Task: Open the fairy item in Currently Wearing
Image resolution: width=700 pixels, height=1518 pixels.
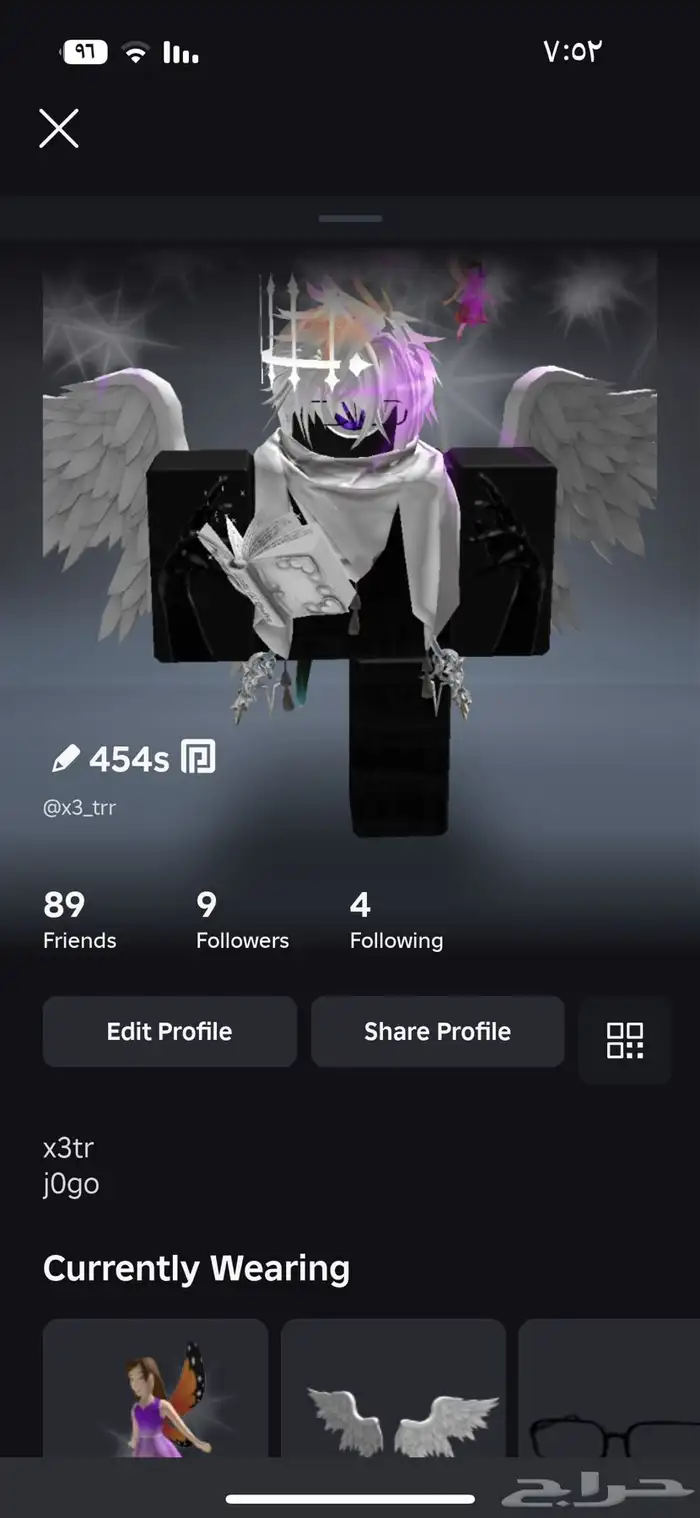Action: 155,1390
